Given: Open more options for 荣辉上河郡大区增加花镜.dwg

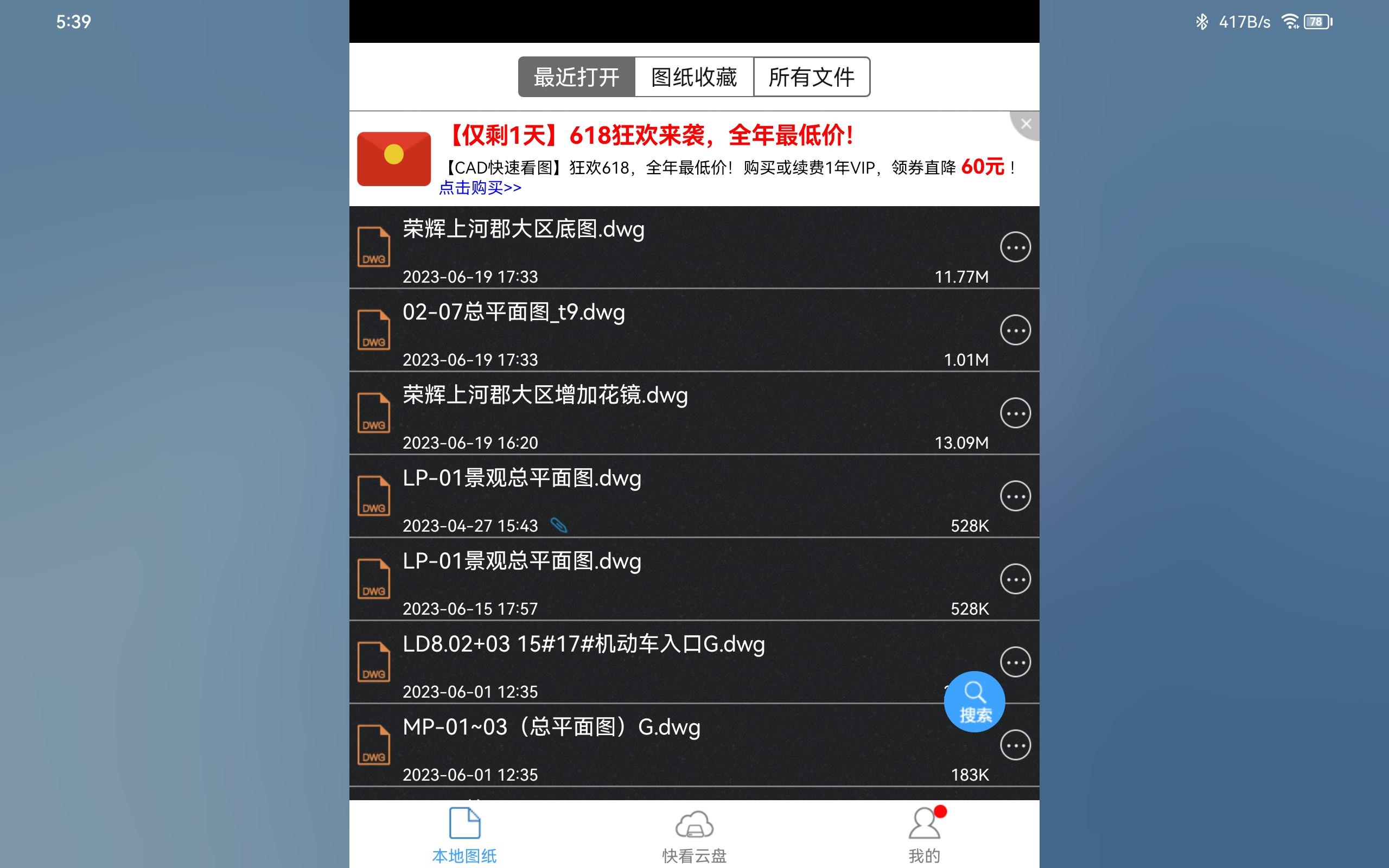Looking at the screenshot, I should pyautogui.click(x=1015, y=413).
